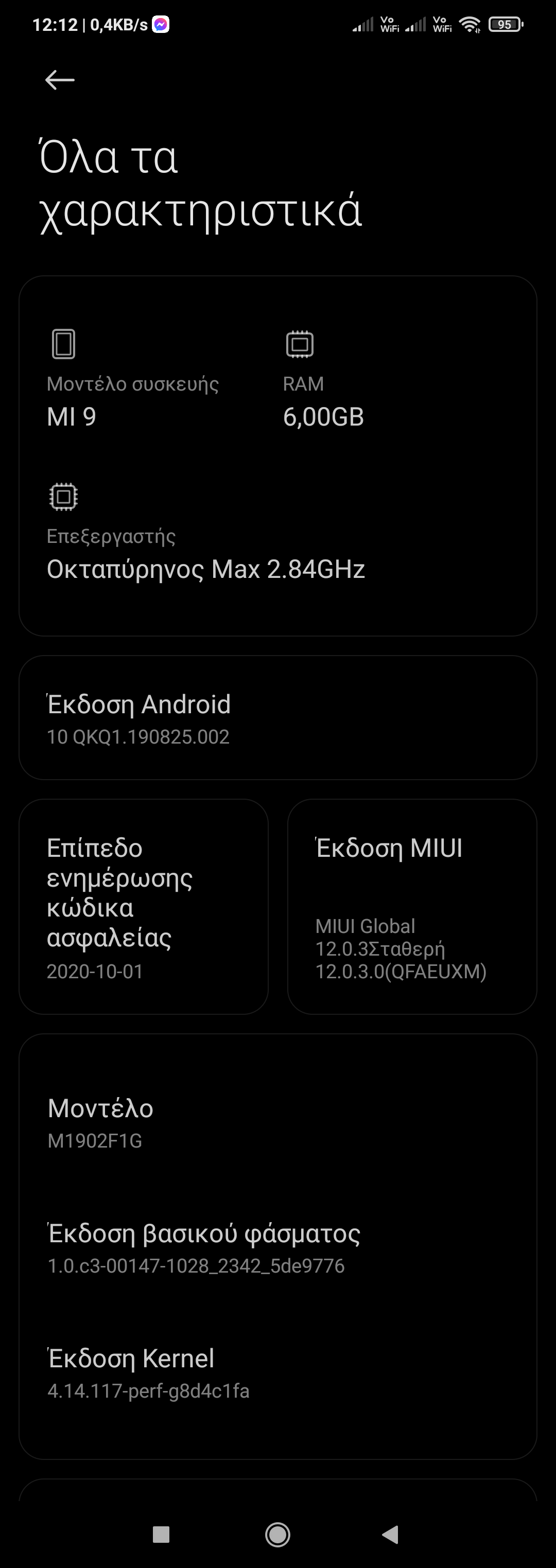Tap the Έκδοση βασικού φάσματος row
Screen dimensions: 556x1568
pos(277,1248)
